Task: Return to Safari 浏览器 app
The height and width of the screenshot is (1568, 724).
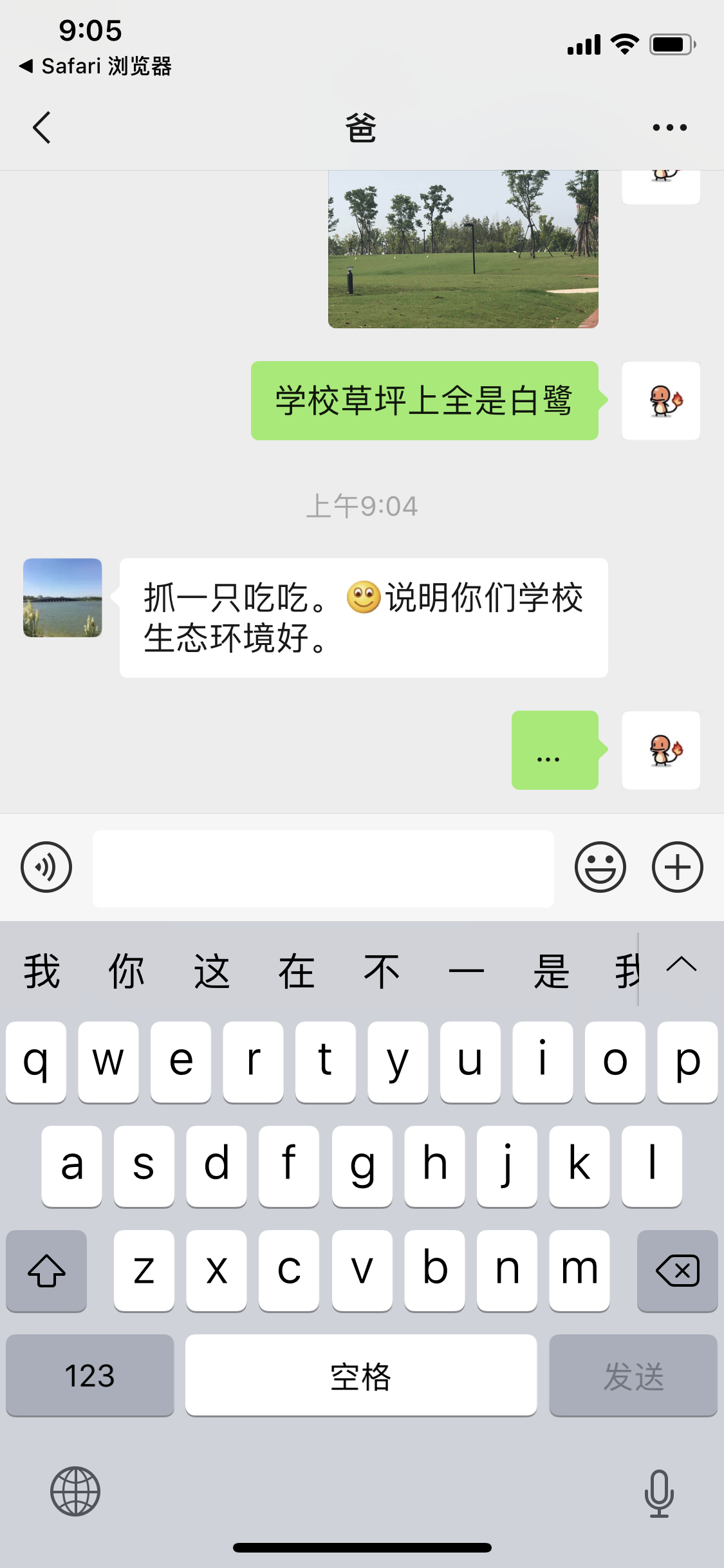Action: click(x=97, y=66)
